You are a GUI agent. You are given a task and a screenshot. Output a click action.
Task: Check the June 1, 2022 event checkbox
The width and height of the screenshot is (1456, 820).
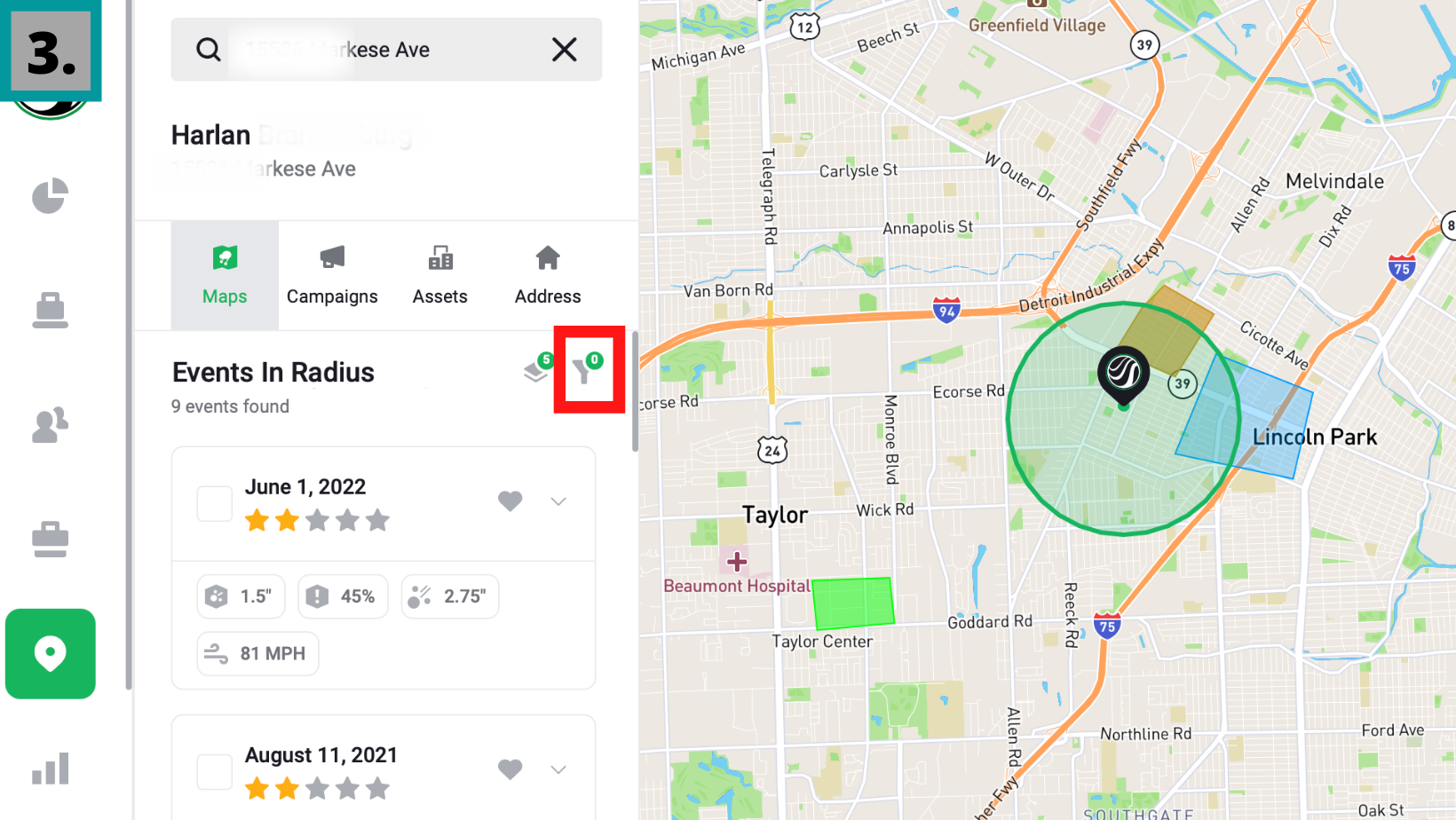[x=215, y=503]
